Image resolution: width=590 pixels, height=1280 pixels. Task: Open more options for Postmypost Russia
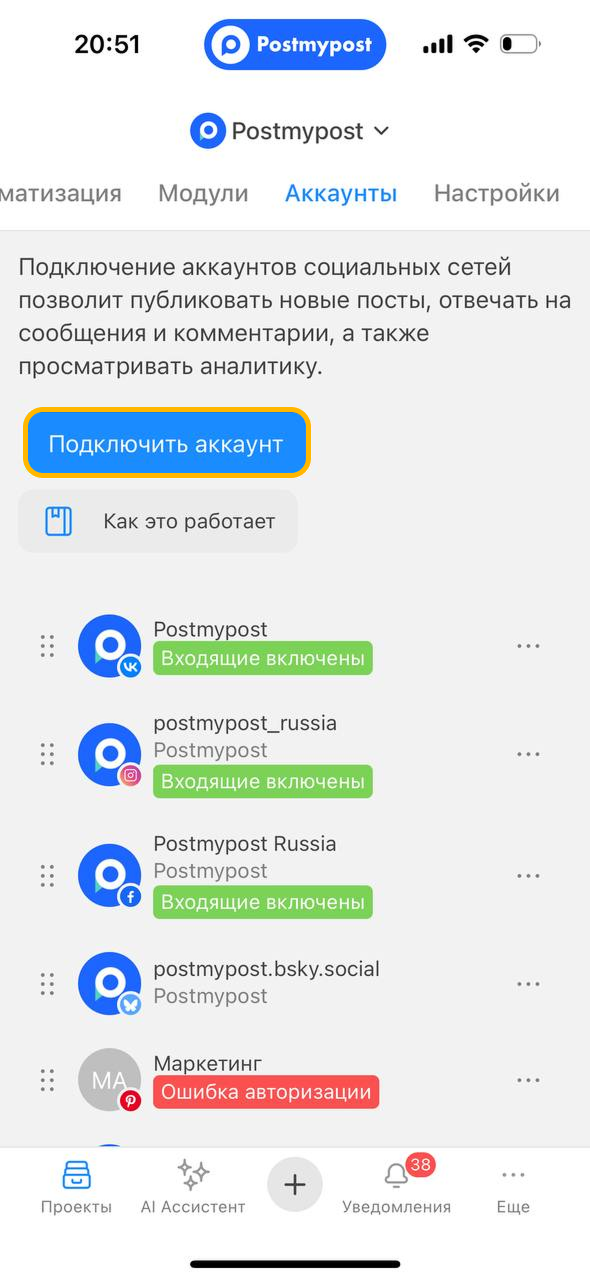click(x=528, y=876)
